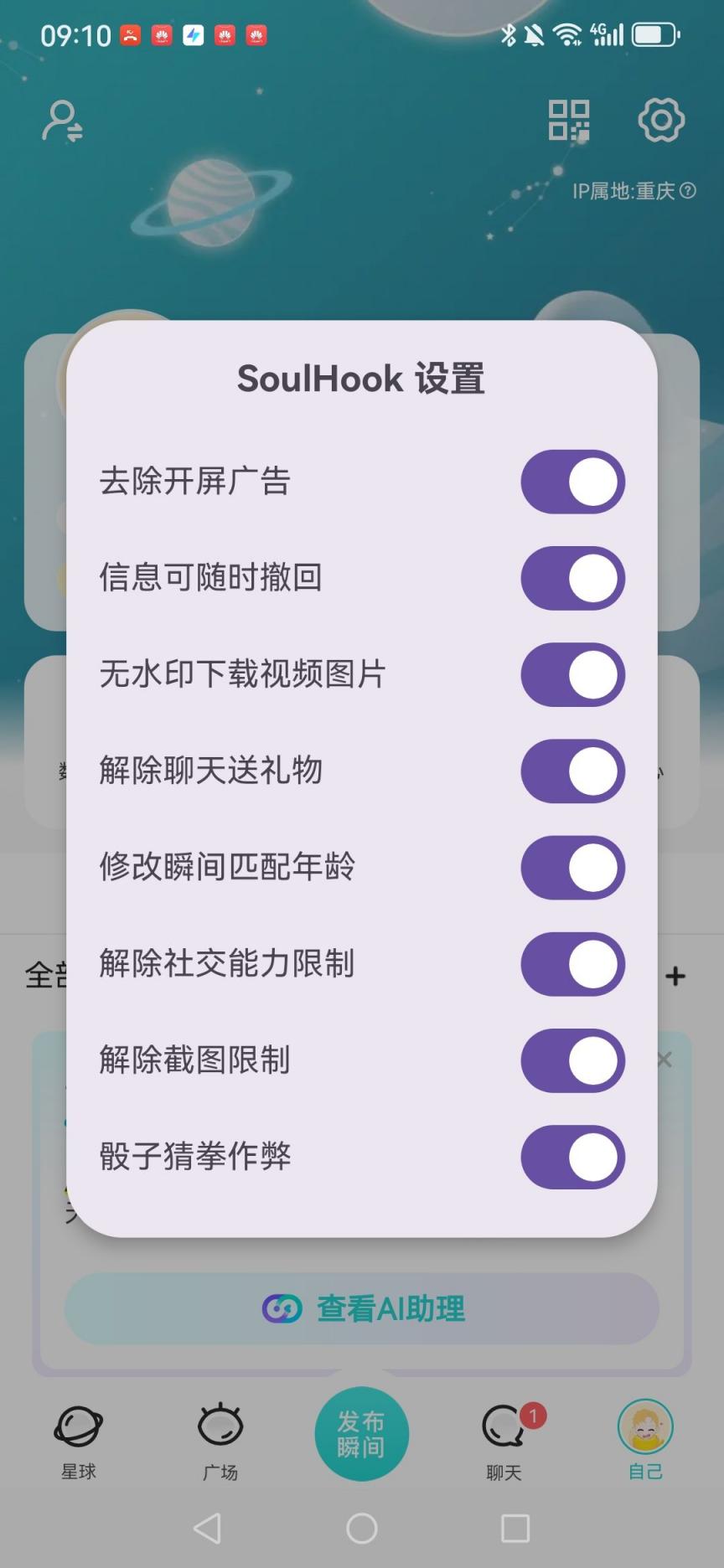Disable the 去除开屏广告 switch
The image size is (724, 1568).
pyautogui.click(x=572, y=482)
